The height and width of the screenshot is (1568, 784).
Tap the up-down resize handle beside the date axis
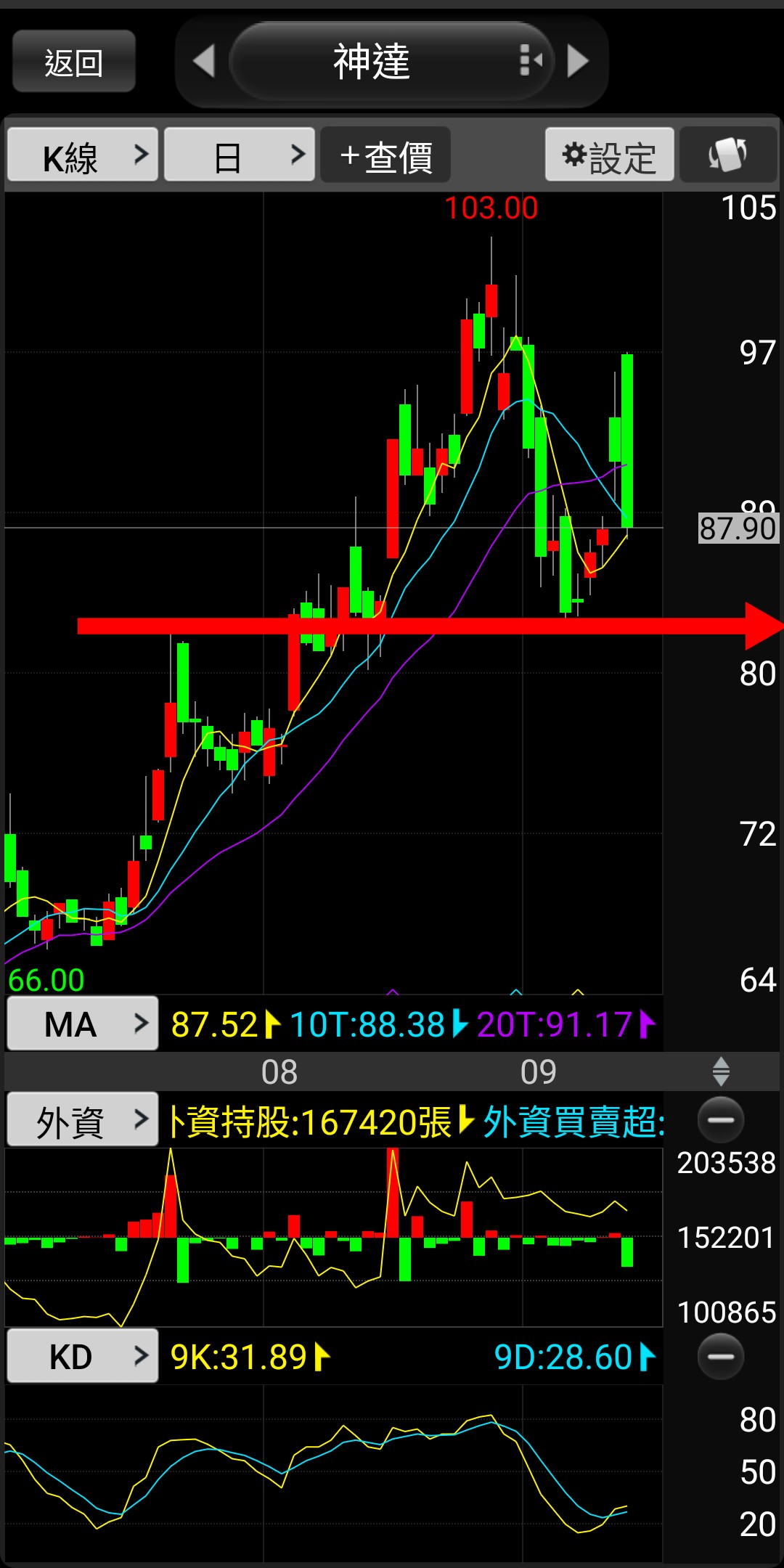click(x=720, y=1071)
